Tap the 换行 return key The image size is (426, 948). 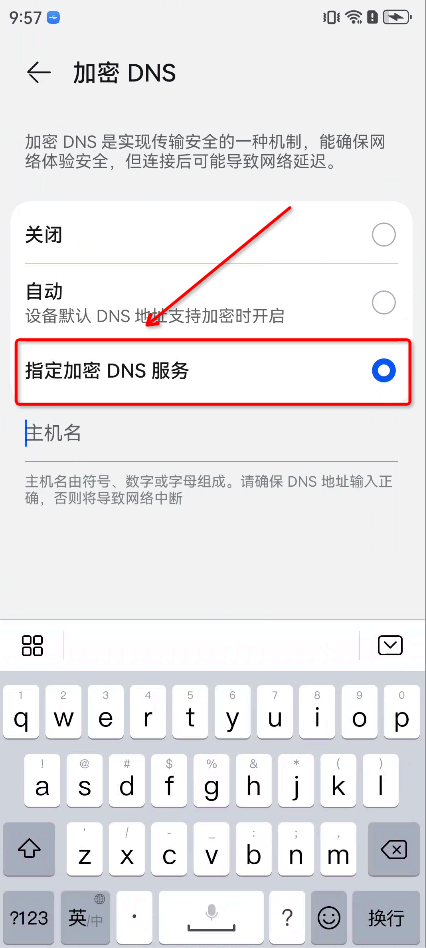[x=387, y=919]
